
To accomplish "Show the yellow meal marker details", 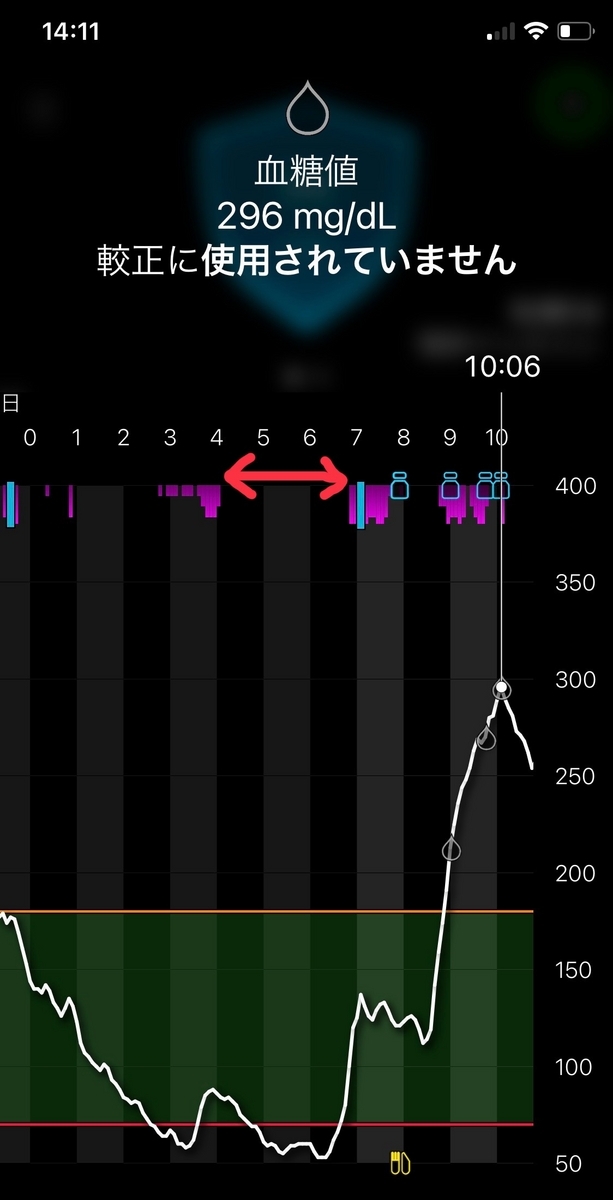I will pos(400,1162).
